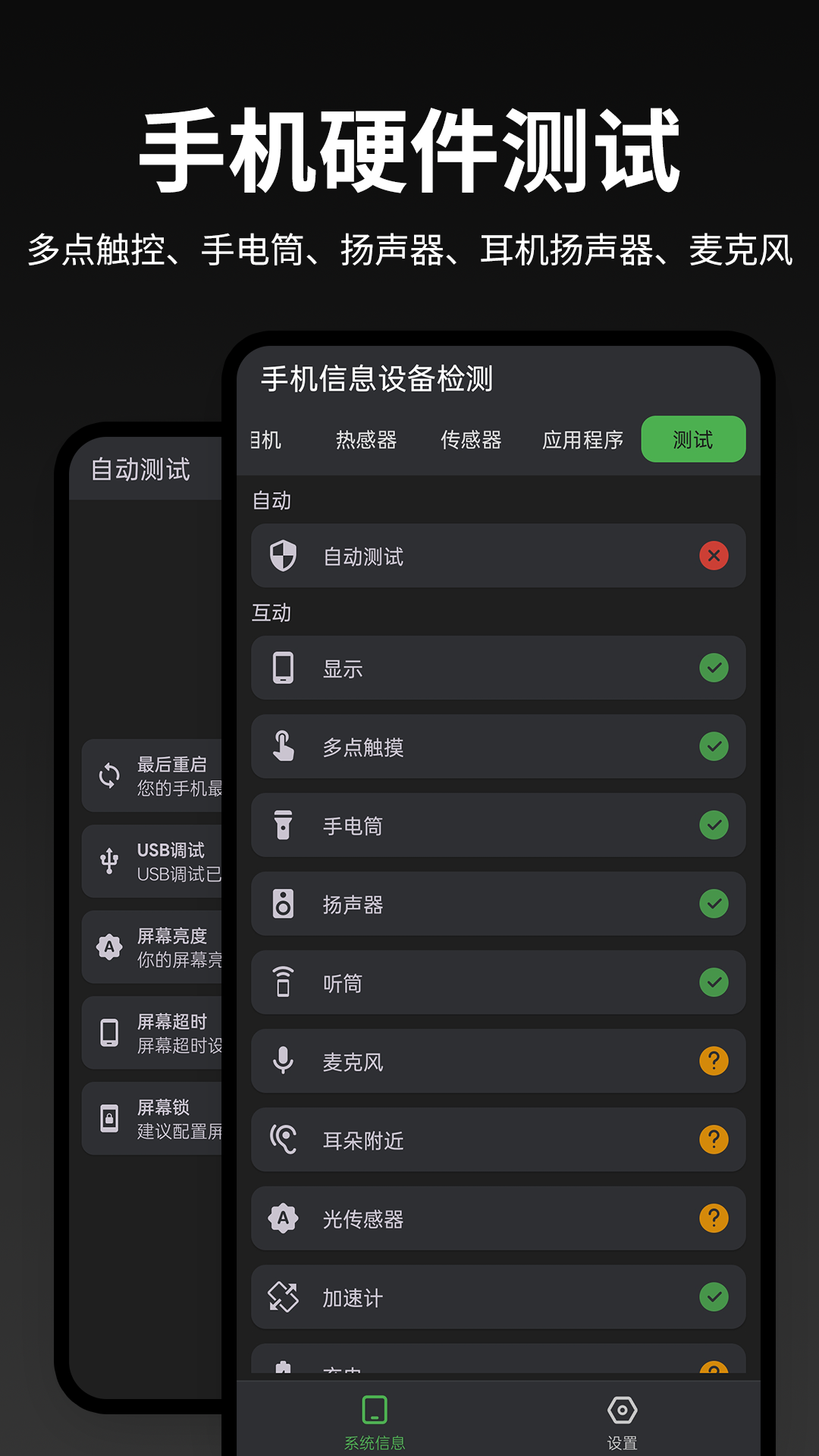Select the 麦克风 microphone icon

pos(284,1062)
